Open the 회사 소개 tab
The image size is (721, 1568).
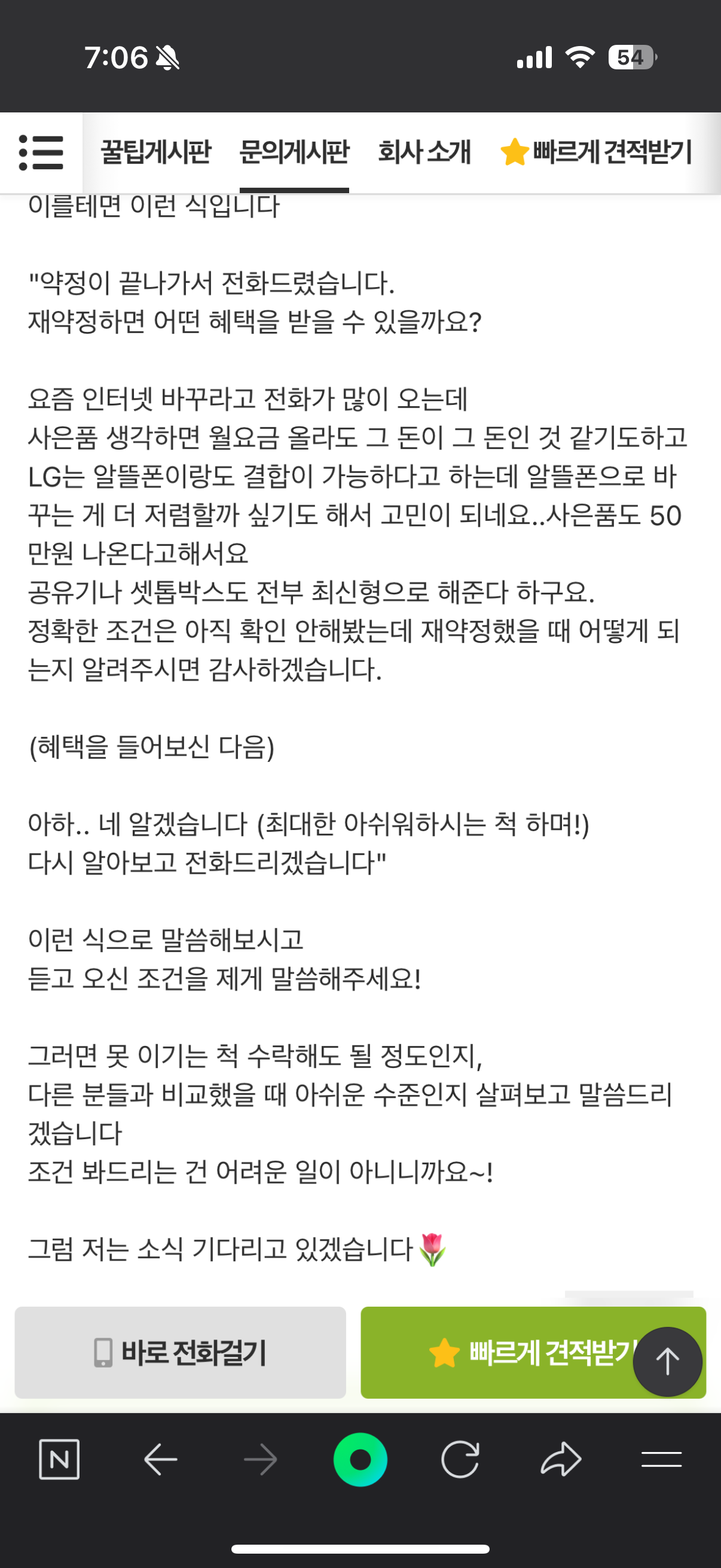(x=424, y=151)
